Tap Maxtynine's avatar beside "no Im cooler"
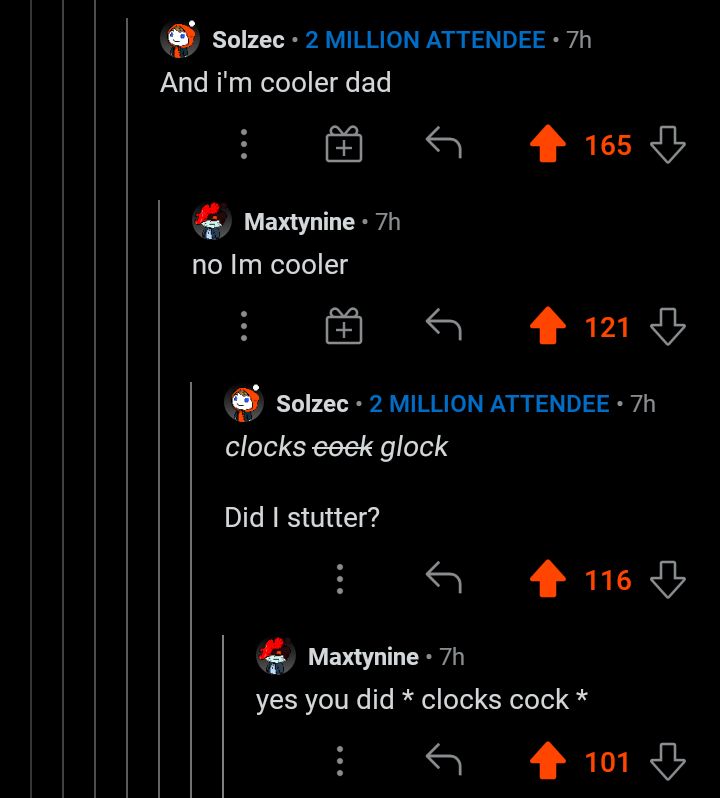Viewport: 720px width, 798px height. point(208,220)
